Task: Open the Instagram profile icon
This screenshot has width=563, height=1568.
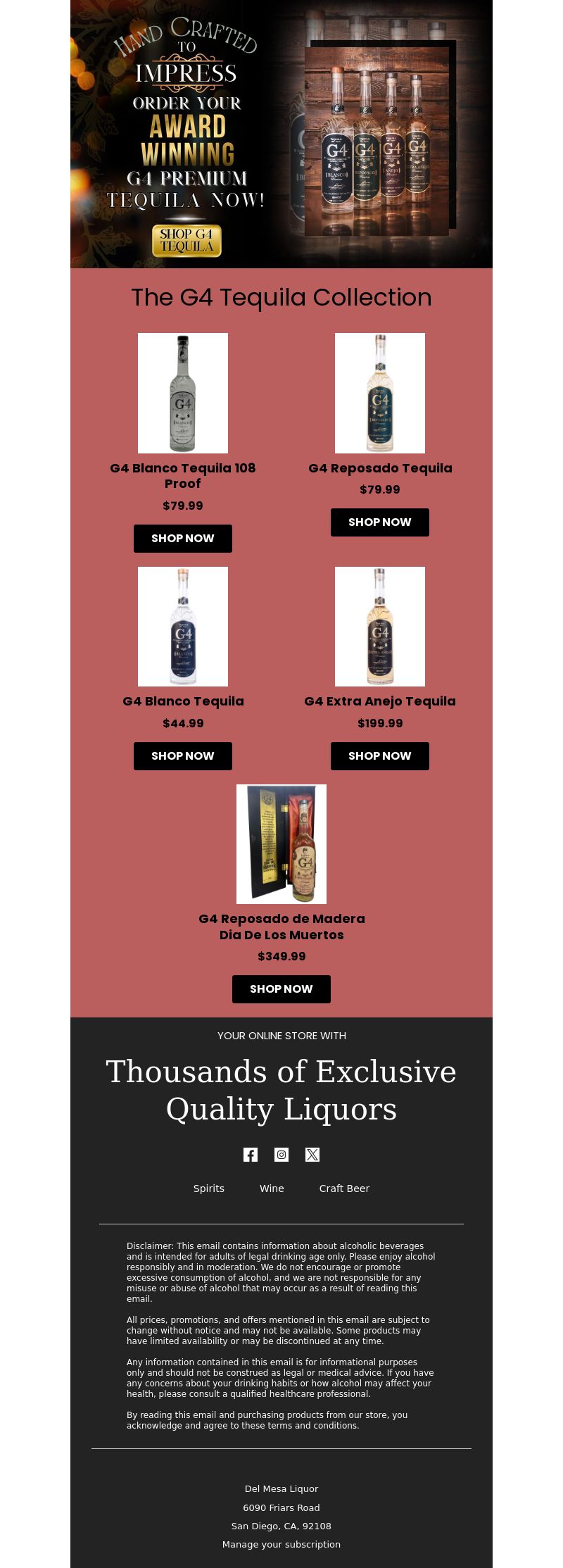Action: click(281, 1155)
